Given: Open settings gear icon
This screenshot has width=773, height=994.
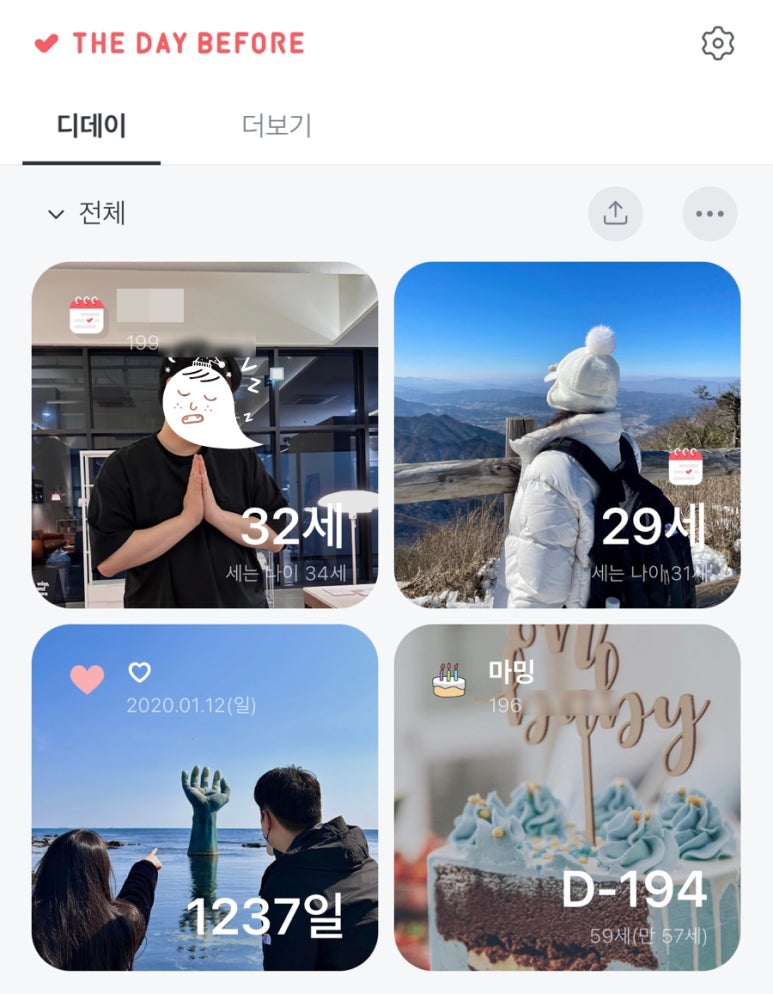Looking at the screenshot, I should click(x=717, y=43).
